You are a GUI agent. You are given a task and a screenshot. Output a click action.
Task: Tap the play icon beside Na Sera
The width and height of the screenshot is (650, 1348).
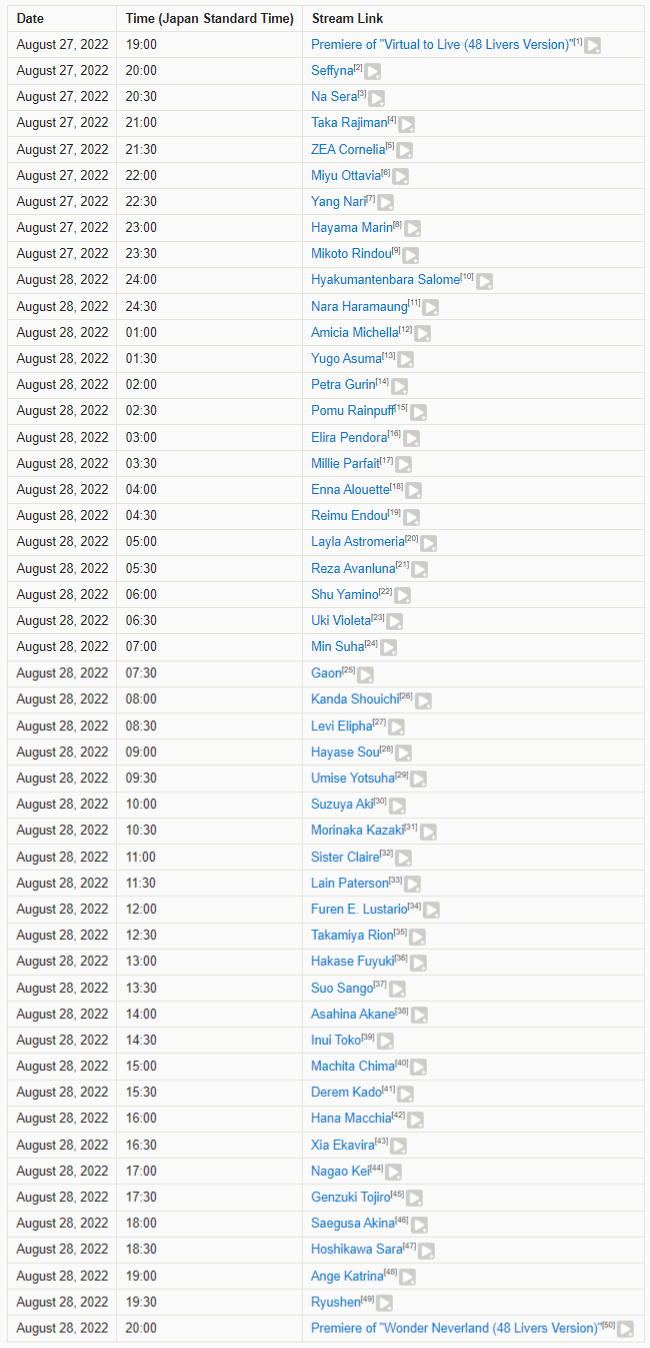pos(377,98)
